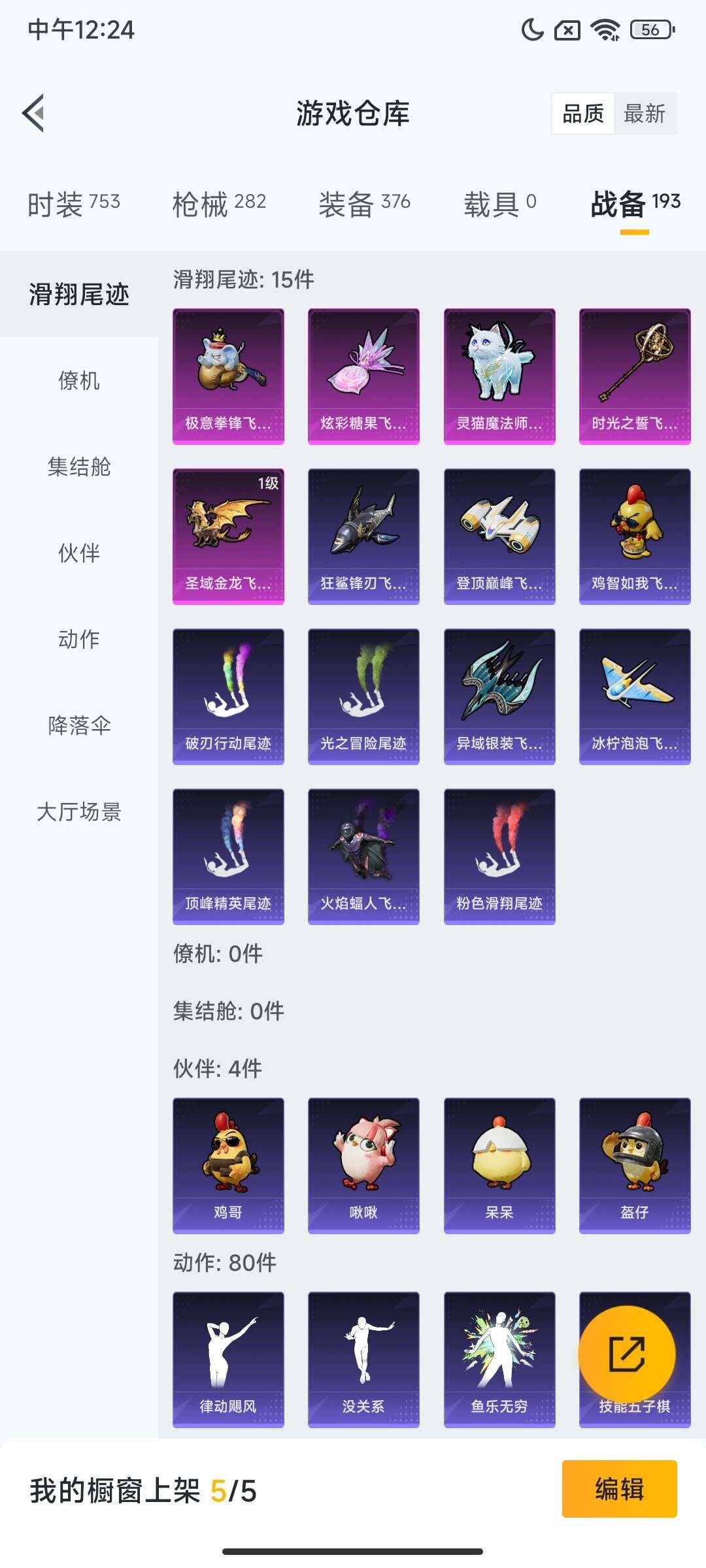The width and height of the screenshot is (706, 1568).
Task: Open the 圣域金龙 level 1 item
Action: click(x=228, y=536)
